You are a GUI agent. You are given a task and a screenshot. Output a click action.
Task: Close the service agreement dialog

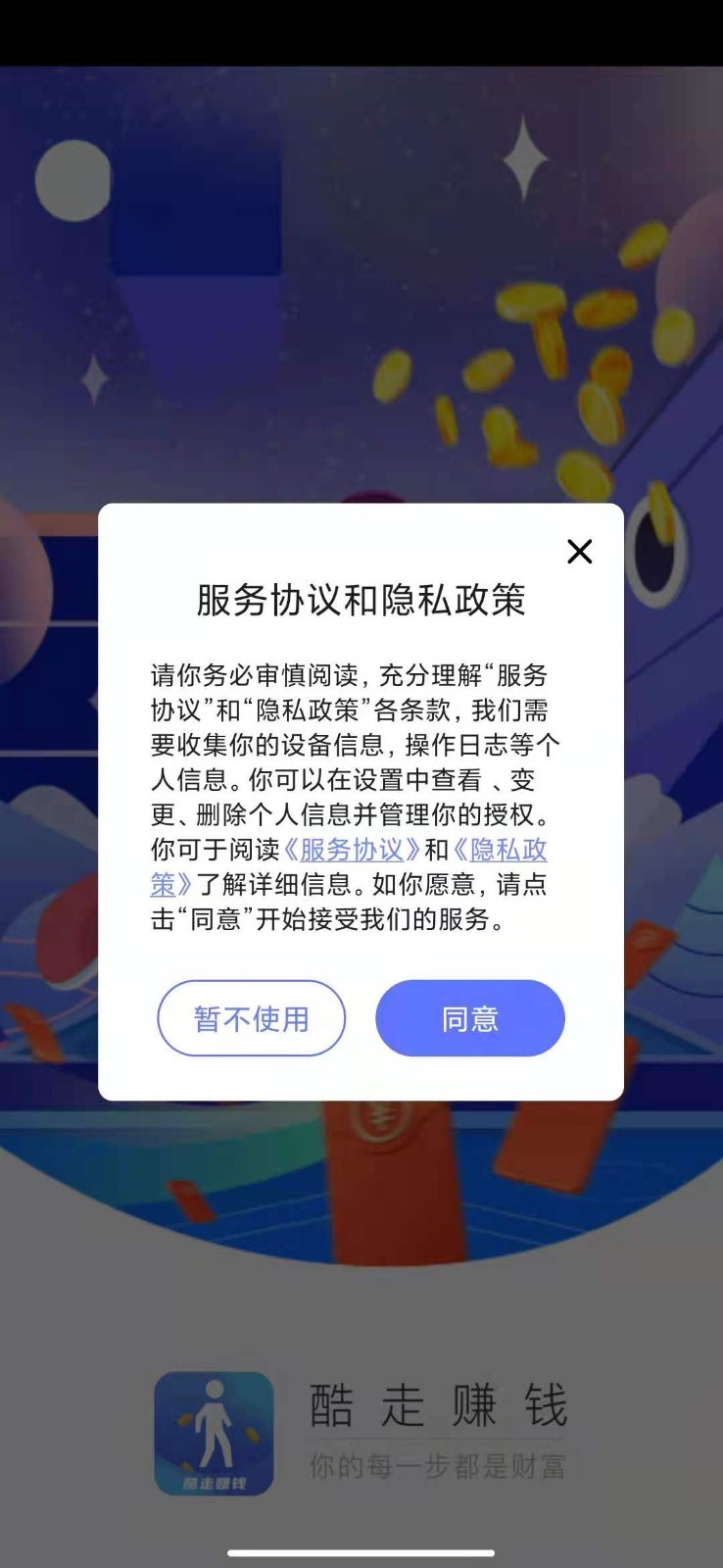tap(580, 552)
